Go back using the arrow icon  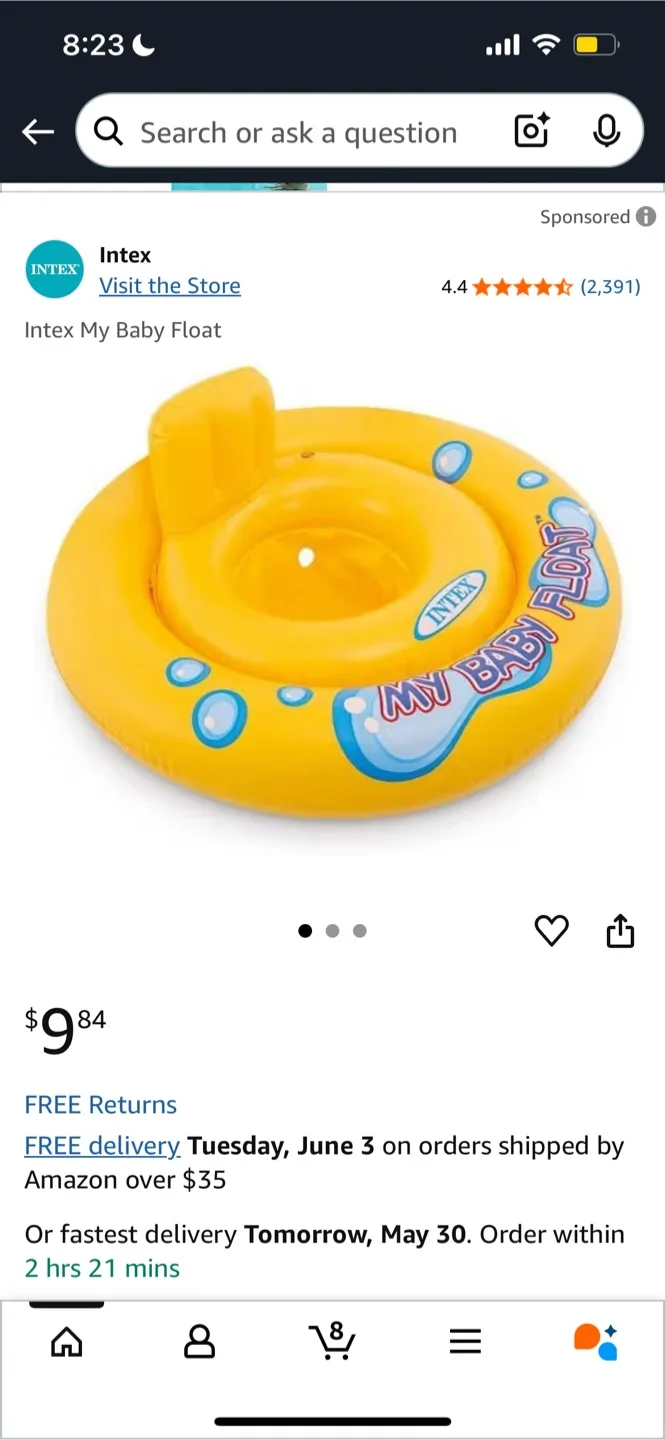tap(38, 131)
